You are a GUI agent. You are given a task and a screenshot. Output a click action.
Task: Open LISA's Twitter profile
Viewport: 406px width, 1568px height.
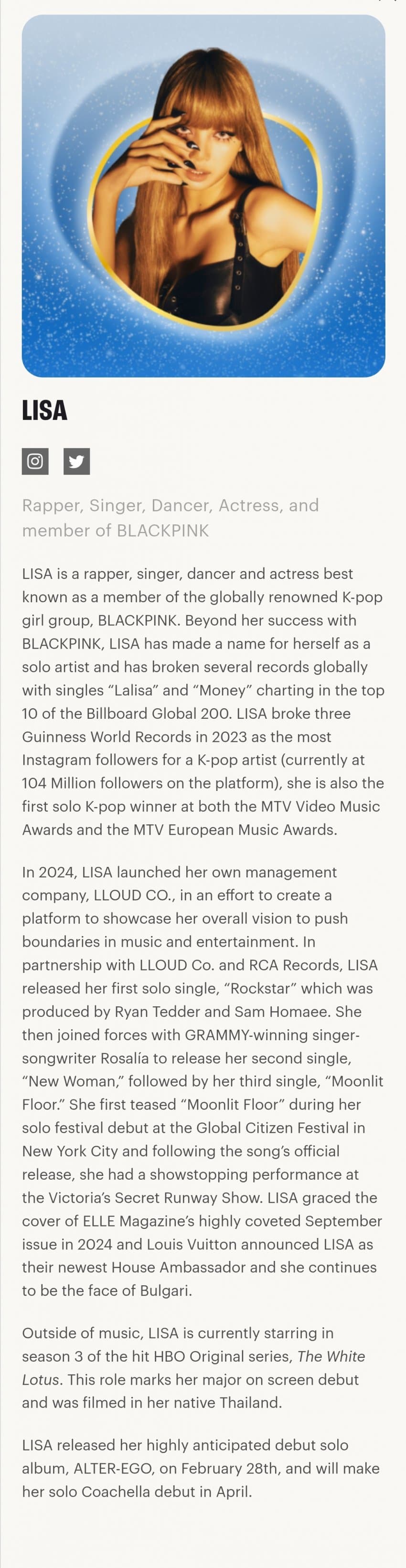tap(77, 461)
